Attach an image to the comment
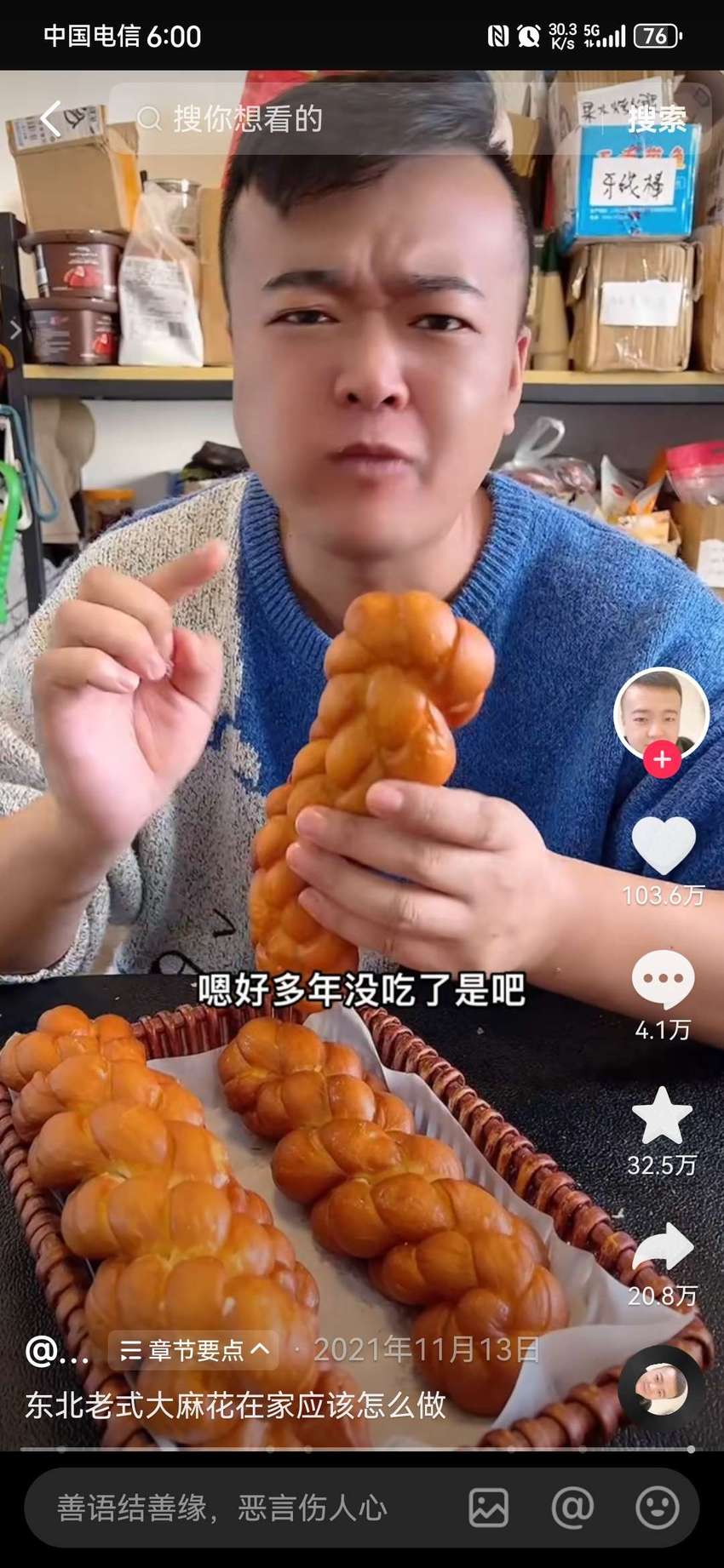 click(489, 1508)
